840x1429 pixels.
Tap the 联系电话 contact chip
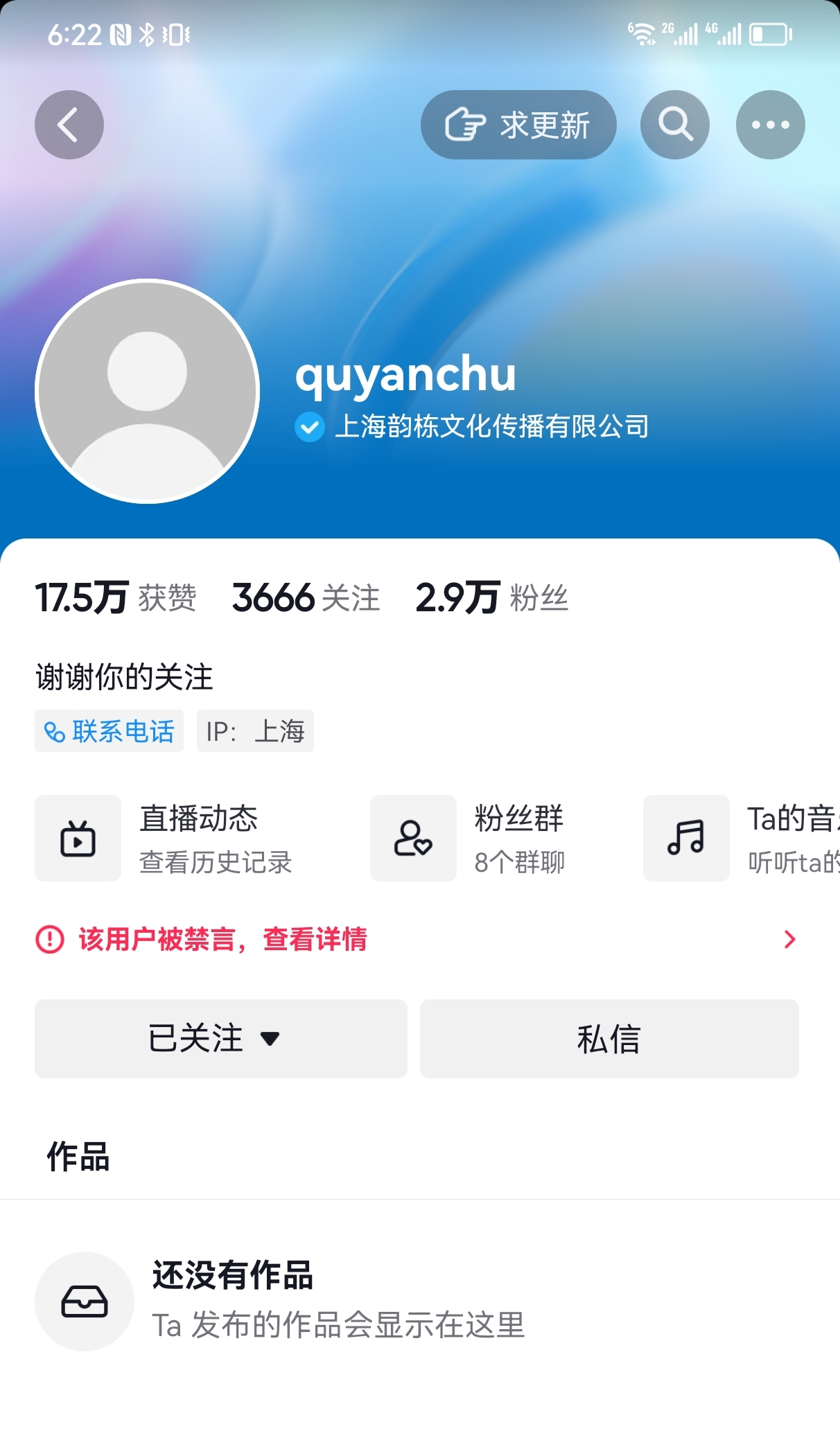pos(110,731)
